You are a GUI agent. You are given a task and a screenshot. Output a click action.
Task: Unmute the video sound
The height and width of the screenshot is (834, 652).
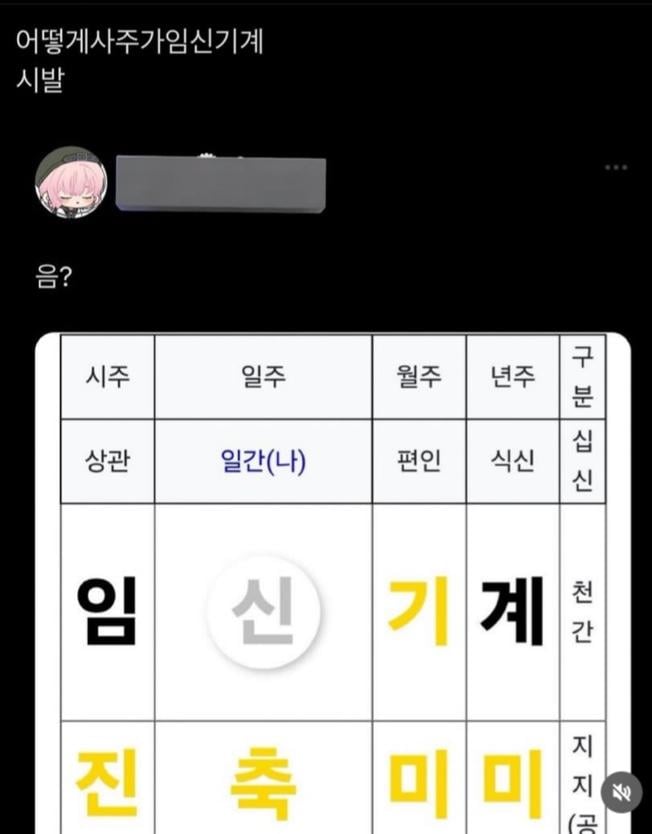tap(622, 790)
